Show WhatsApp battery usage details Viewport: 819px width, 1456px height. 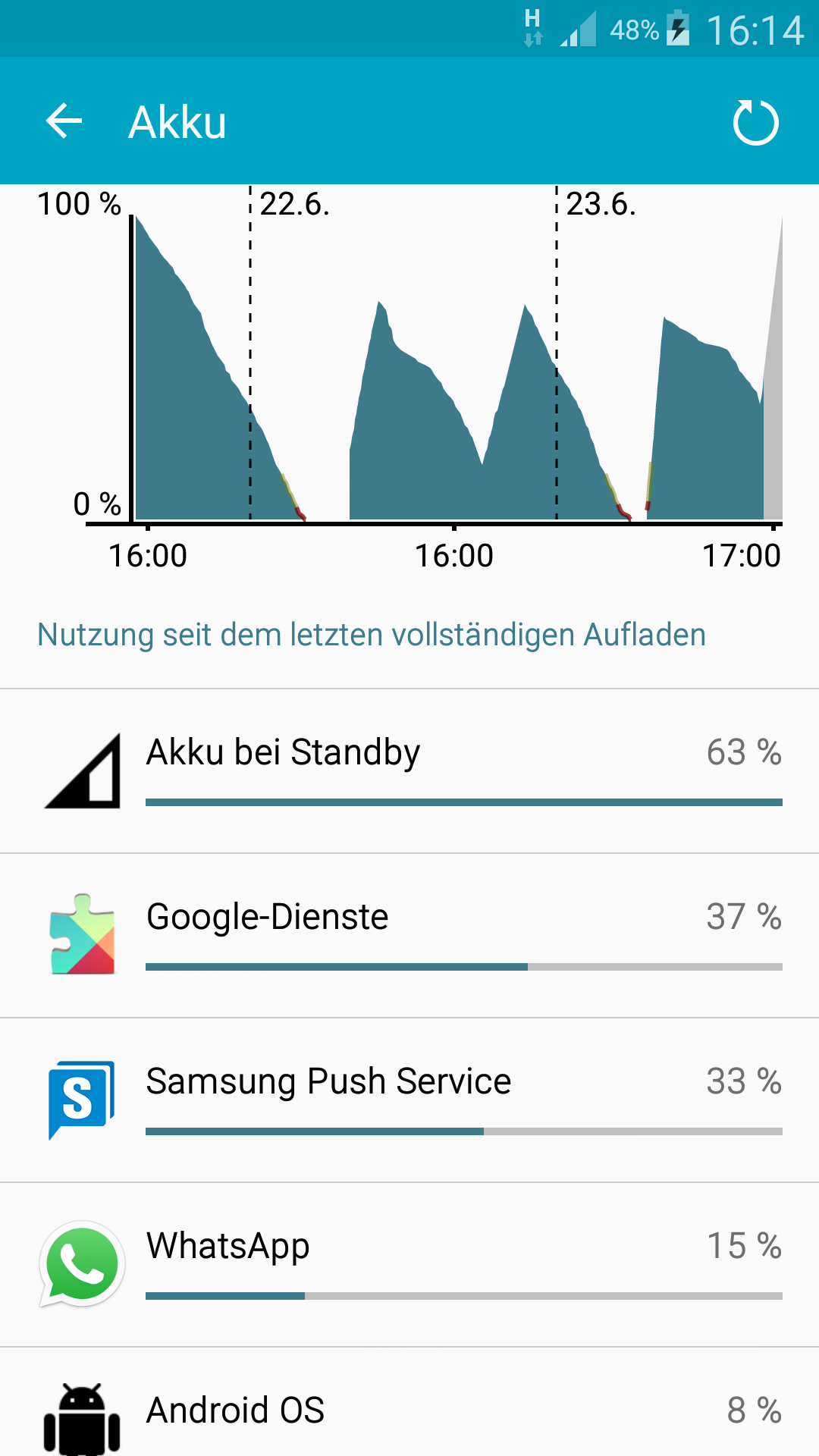pyautogui.click(x=409, y=1264)
